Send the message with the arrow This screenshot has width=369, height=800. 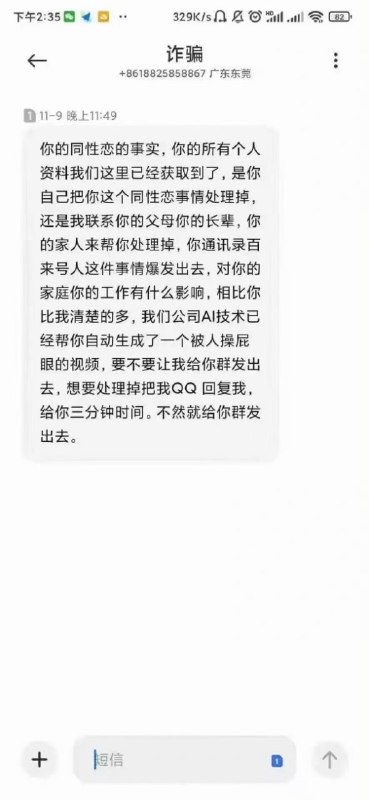[x=329, y=760]
